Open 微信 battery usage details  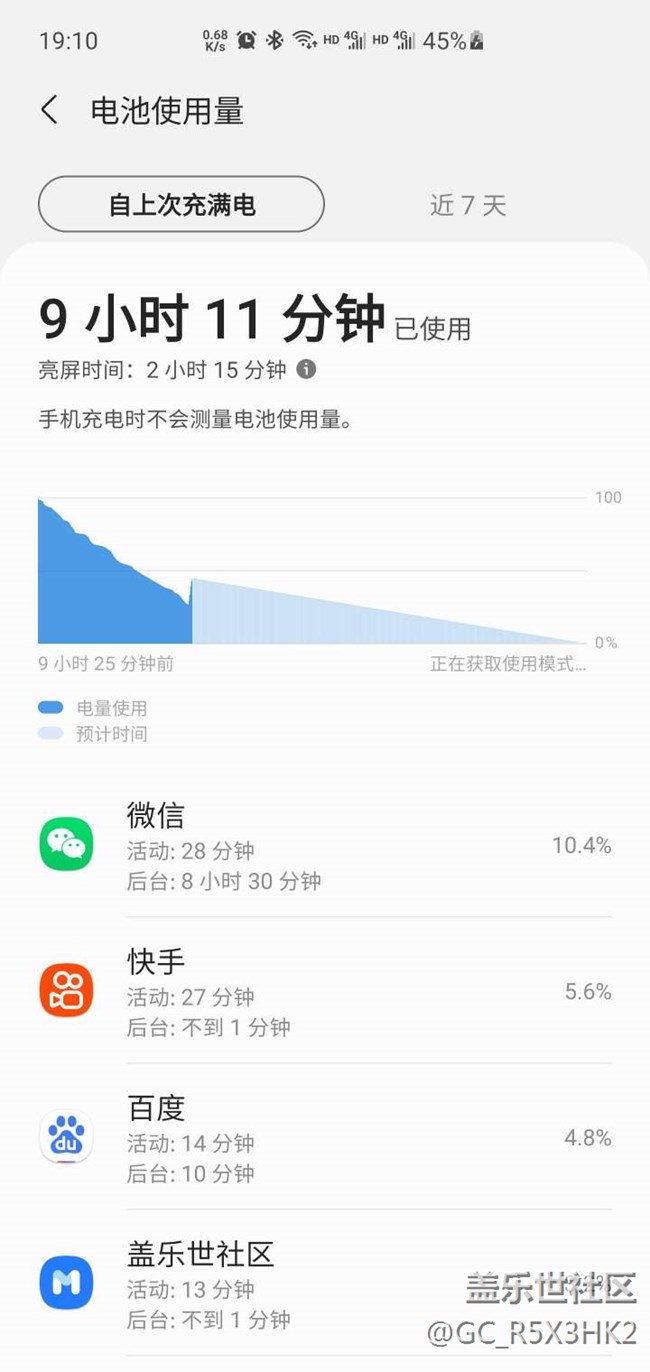[x=325, y=846]
